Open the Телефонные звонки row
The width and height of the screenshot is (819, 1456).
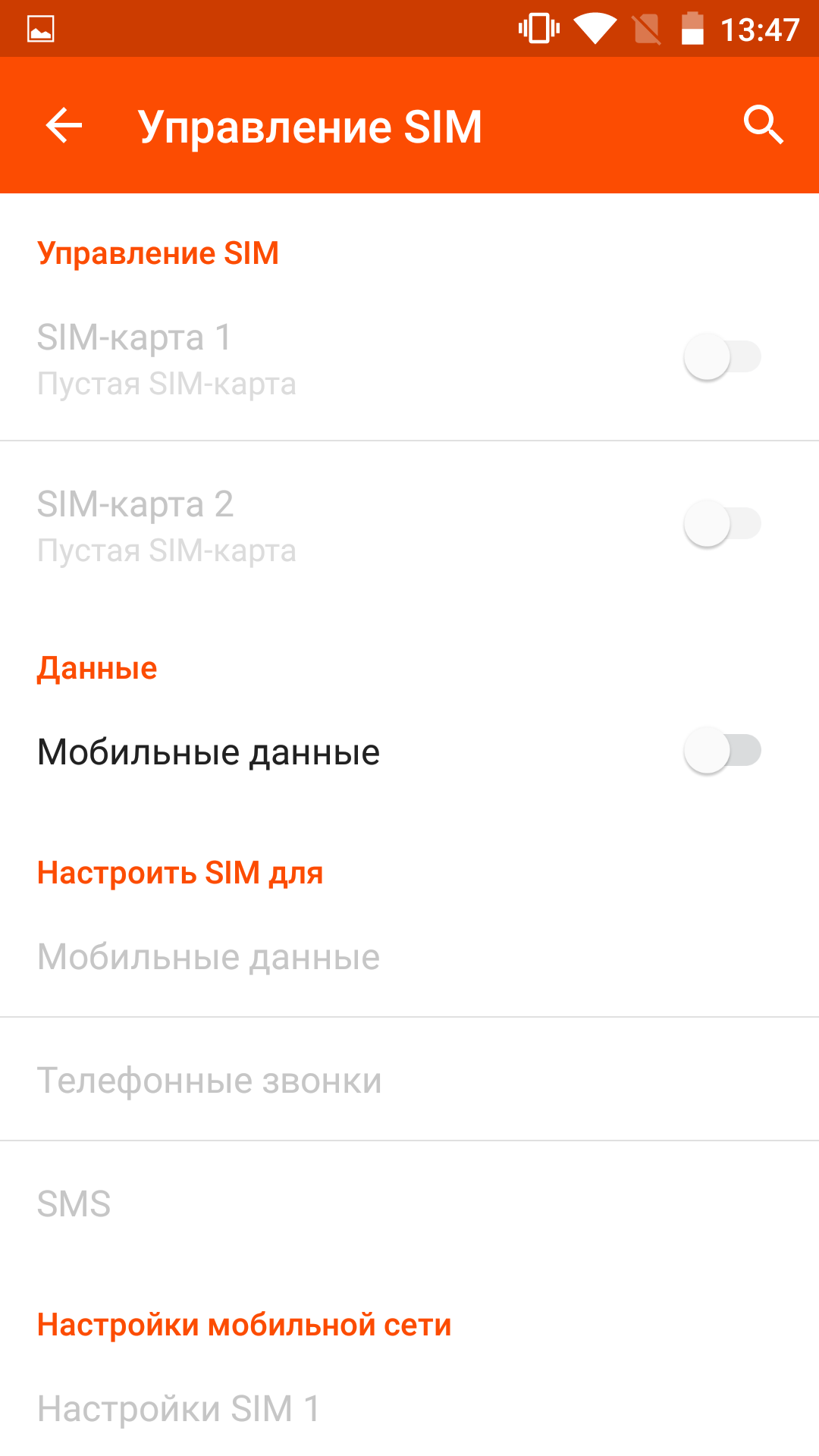click(409, 1080)
